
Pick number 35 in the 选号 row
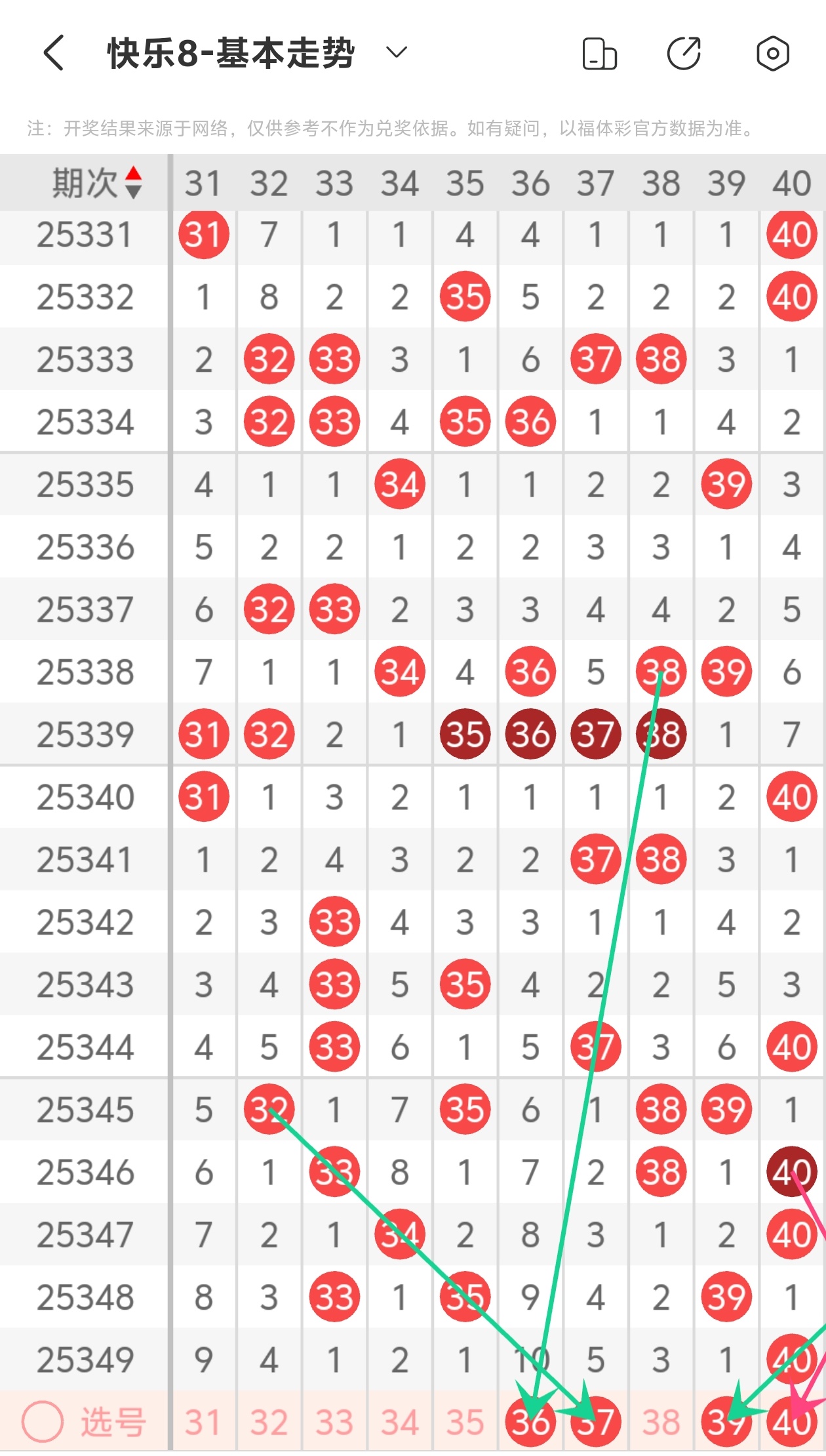pos(465,1422)
